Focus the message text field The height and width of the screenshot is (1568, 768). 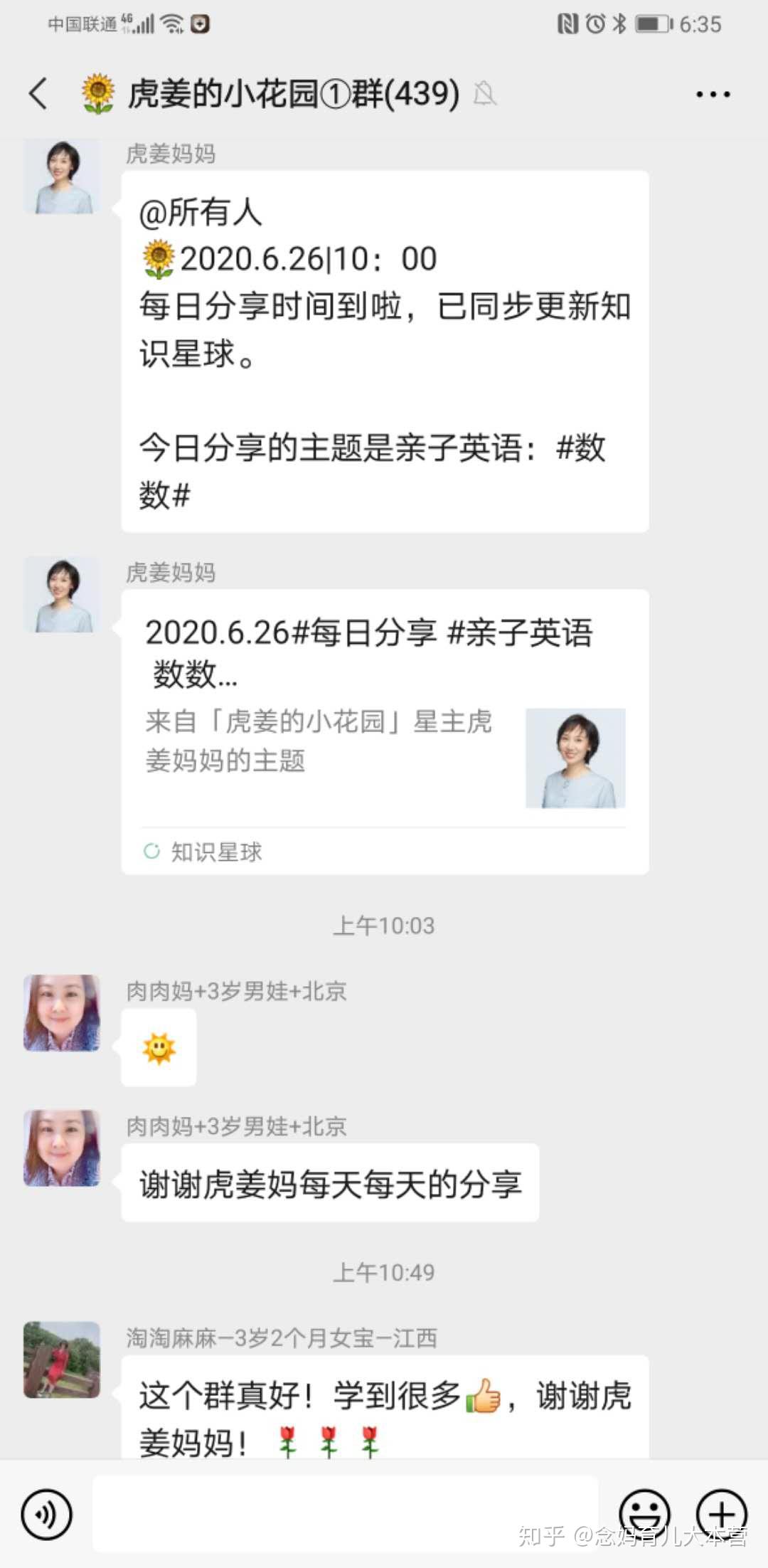(346, 1513)
